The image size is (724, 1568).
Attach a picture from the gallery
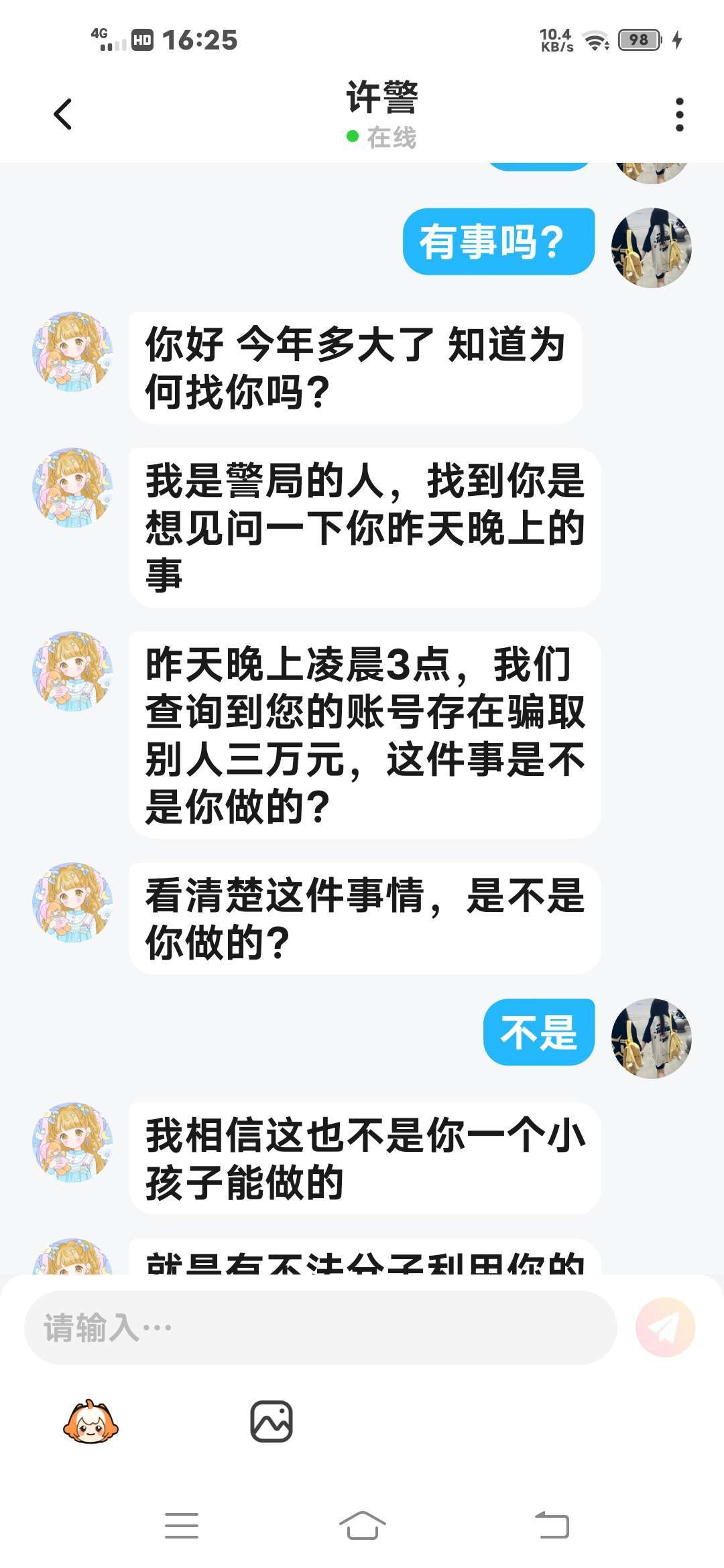(x=271, y=1421)
